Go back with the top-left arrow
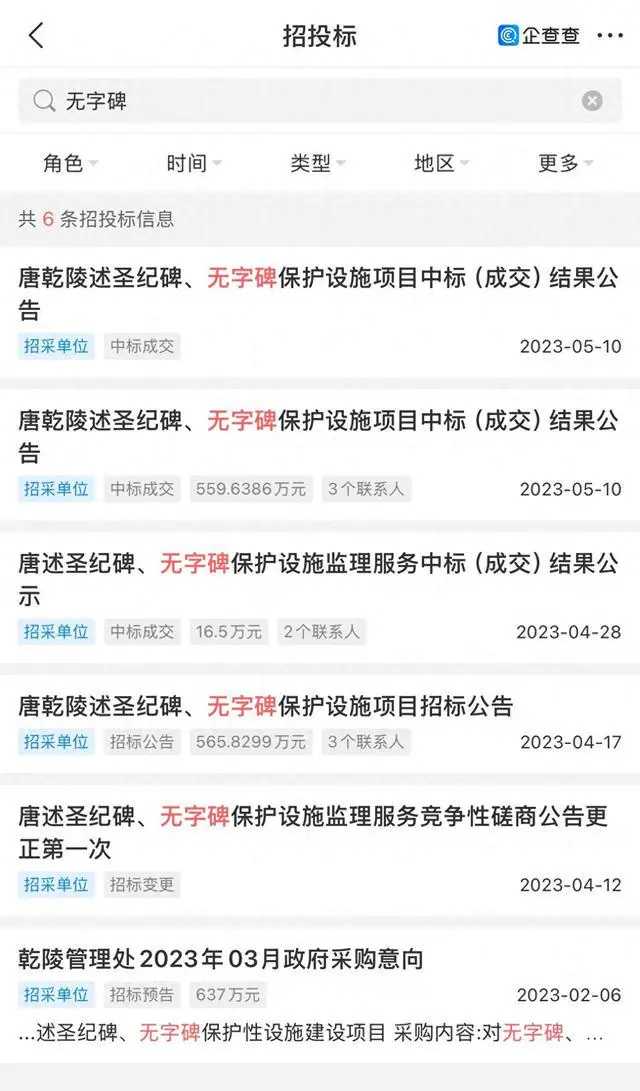The height and width of the screenshot is (1091, 640). 36,35
